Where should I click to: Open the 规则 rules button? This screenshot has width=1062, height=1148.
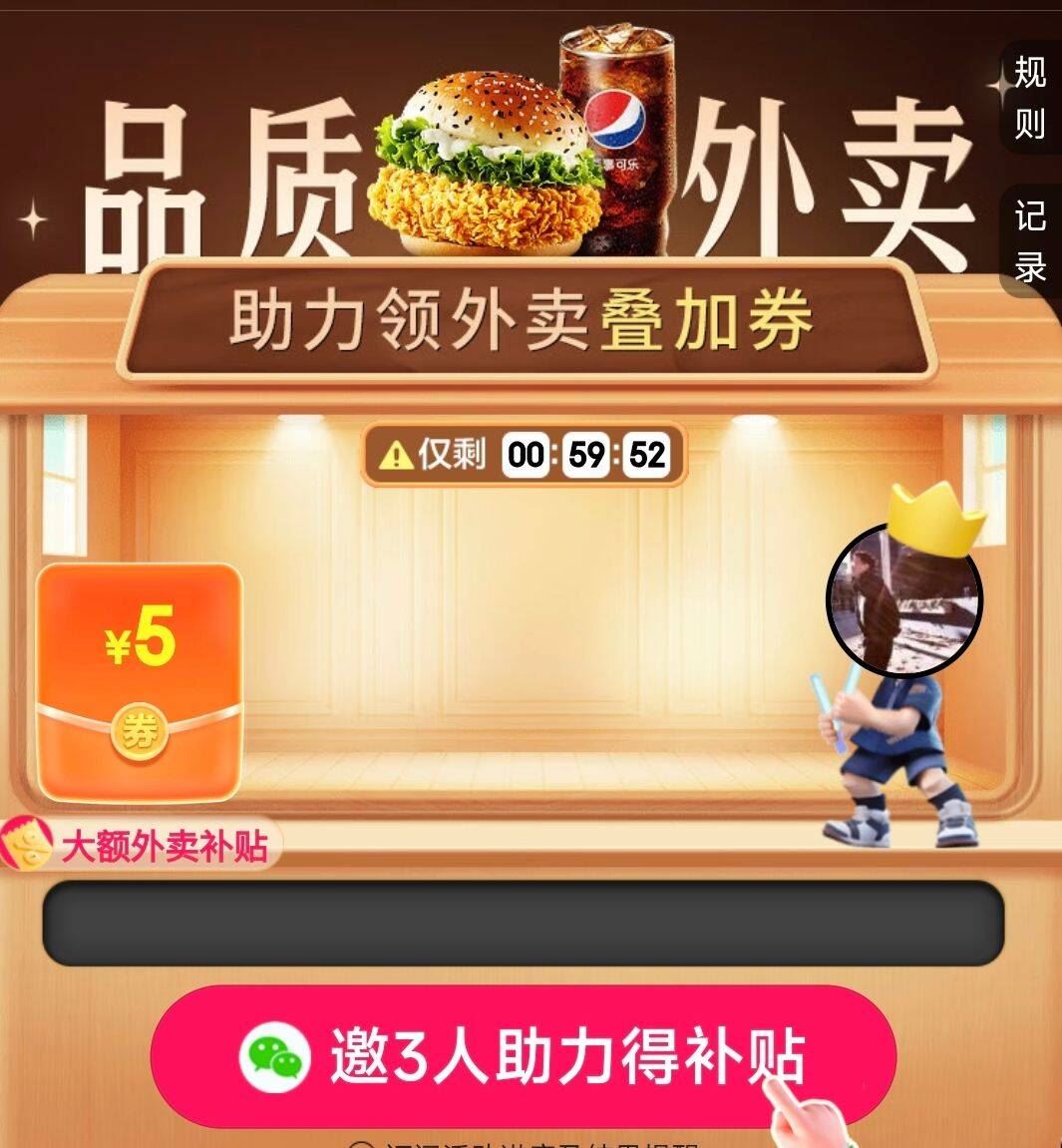1030,98
